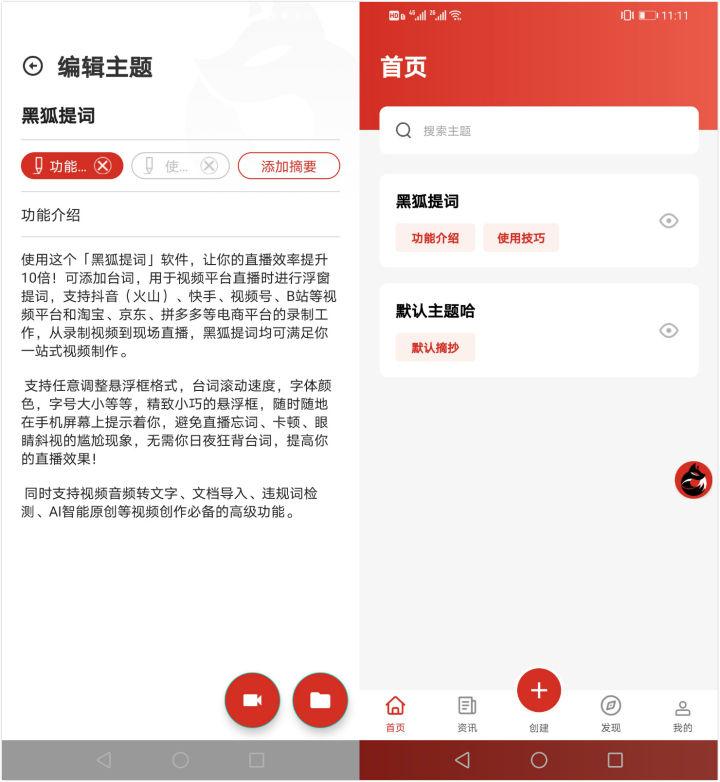Open the 使用技巧 tag

521,238
